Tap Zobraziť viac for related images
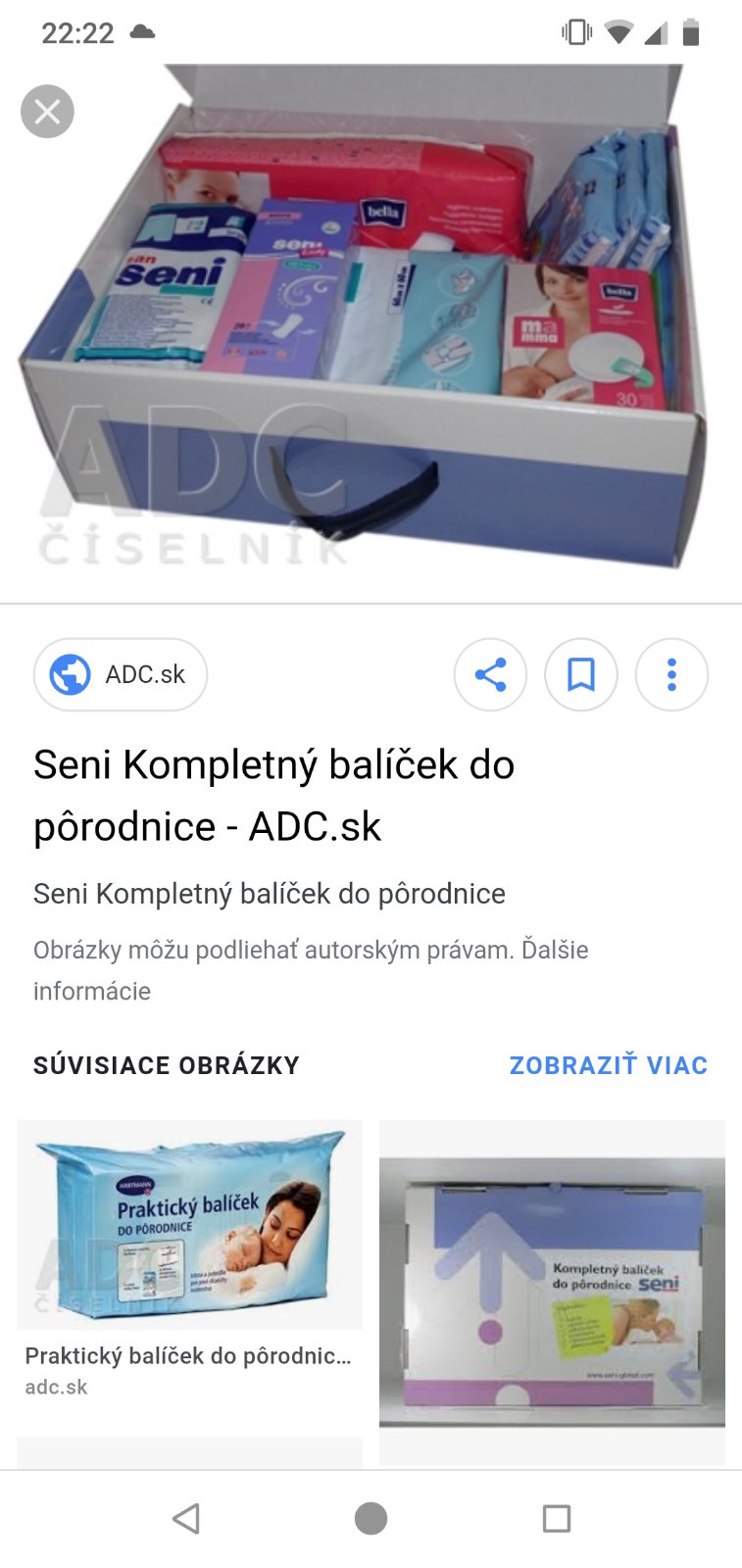The width and height of the screenshot is (742, 1568). tap(608, 1065)
